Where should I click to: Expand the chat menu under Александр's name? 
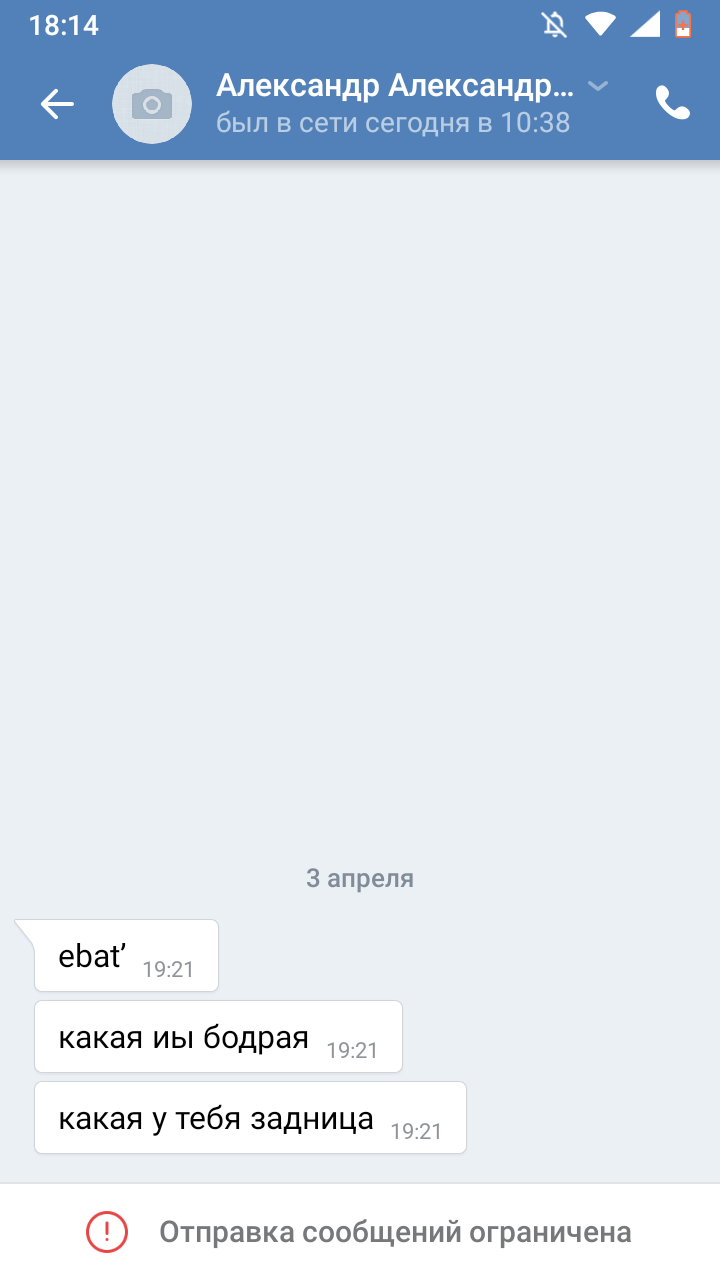coord(598,87)
